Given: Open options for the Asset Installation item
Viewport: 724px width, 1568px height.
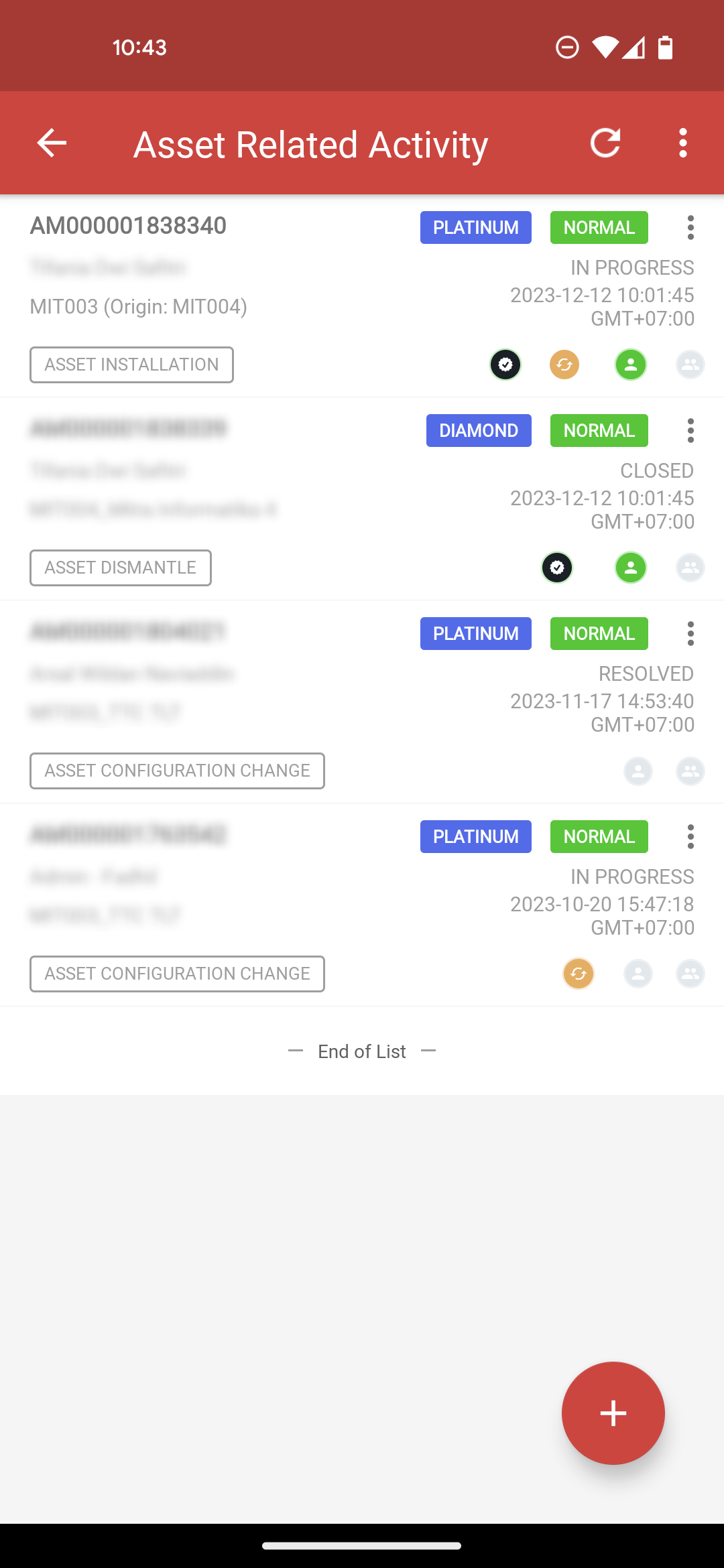Looking at the screenshot, I should [690, 228].
